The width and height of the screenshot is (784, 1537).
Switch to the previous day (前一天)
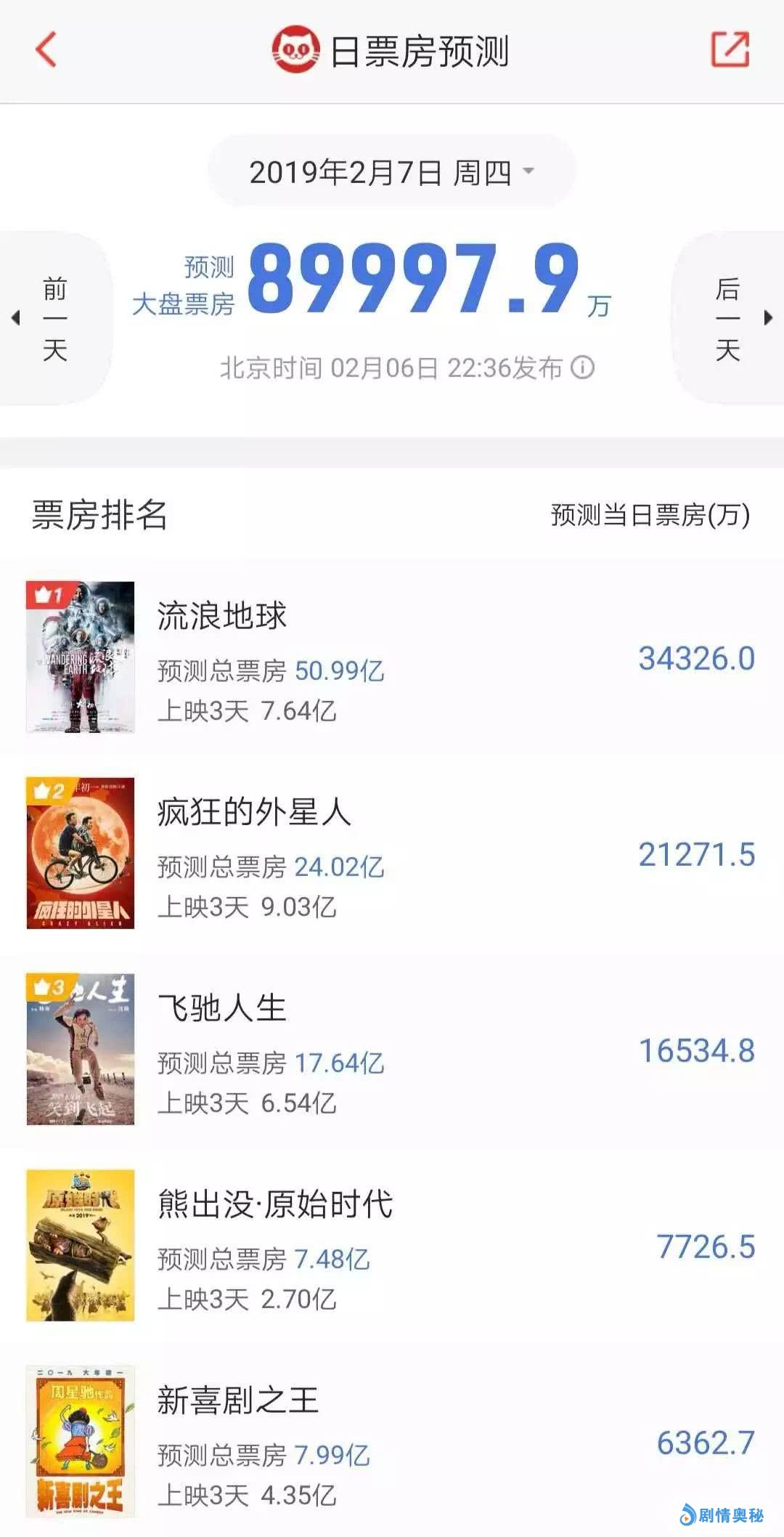tap(54, 318)
